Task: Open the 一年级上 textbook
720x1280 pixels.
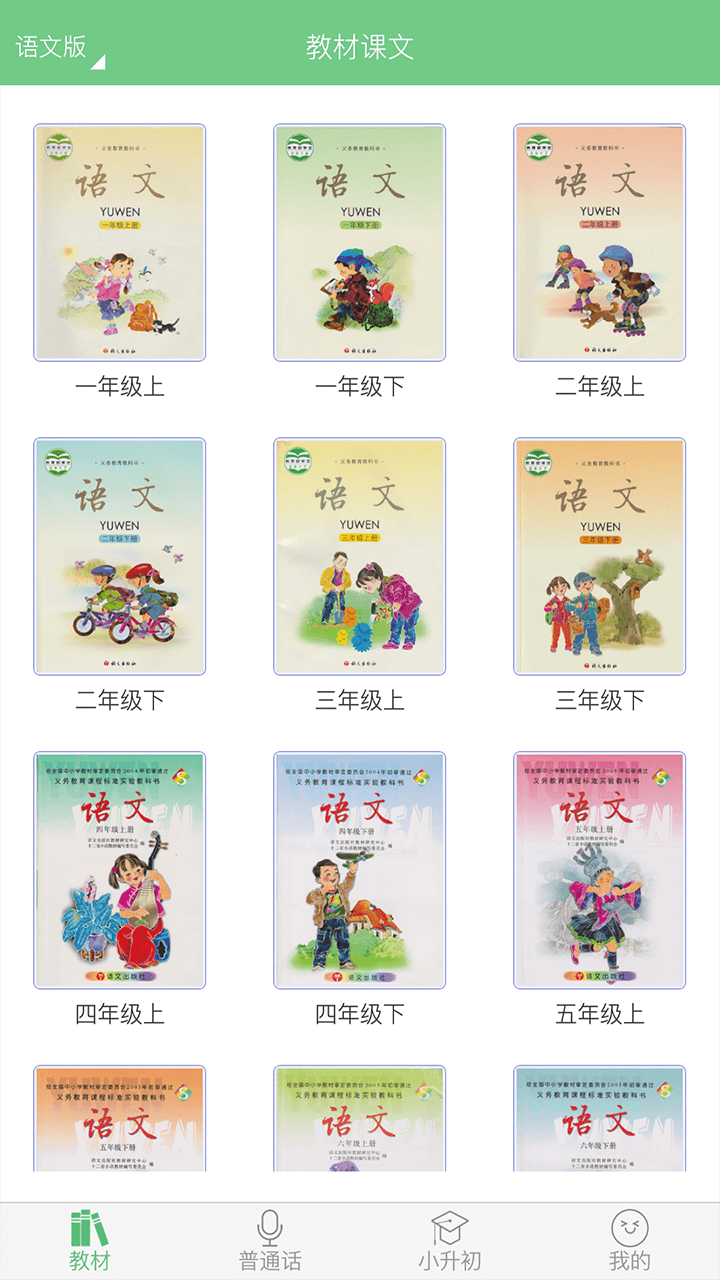Action: click(120, 242)
